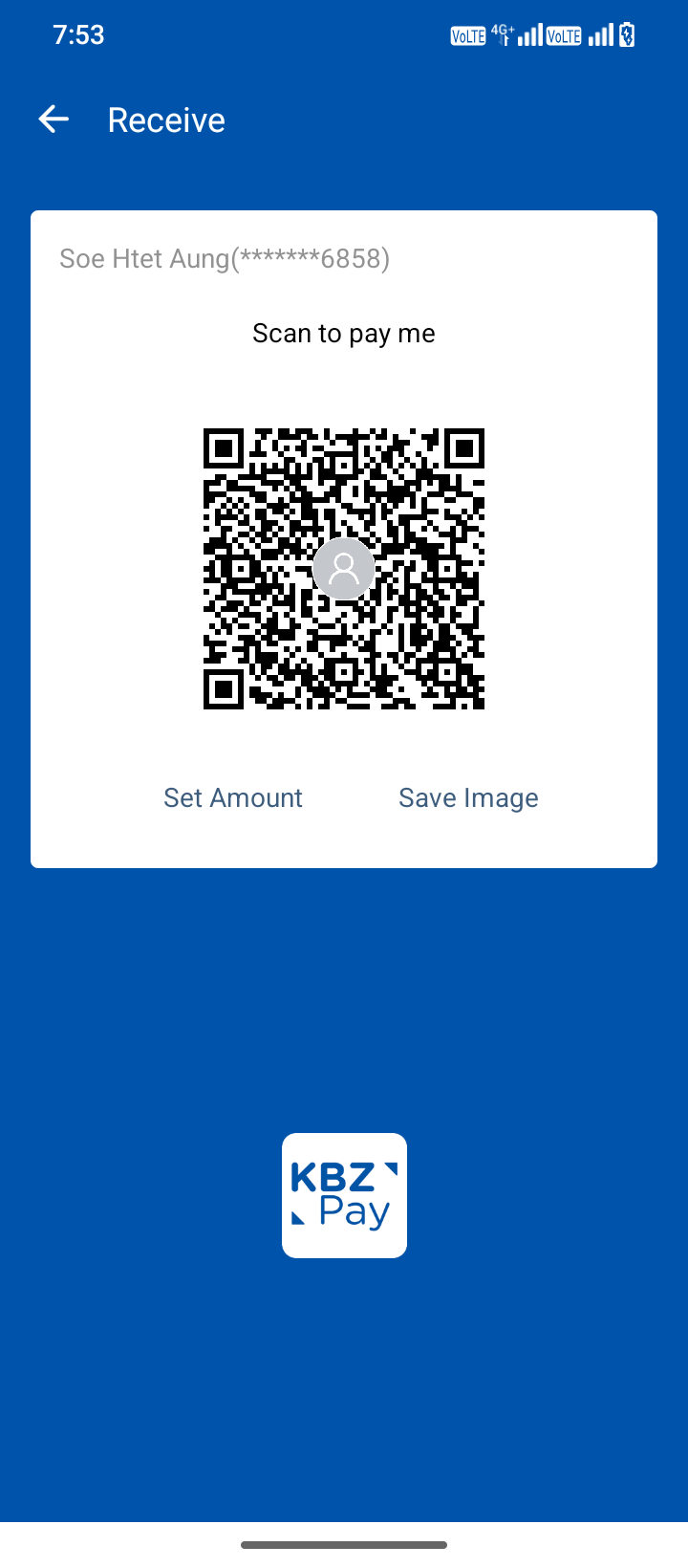Go back from the Receive screen
This screenshot has width=688, height=1568.
pos(54,120)
